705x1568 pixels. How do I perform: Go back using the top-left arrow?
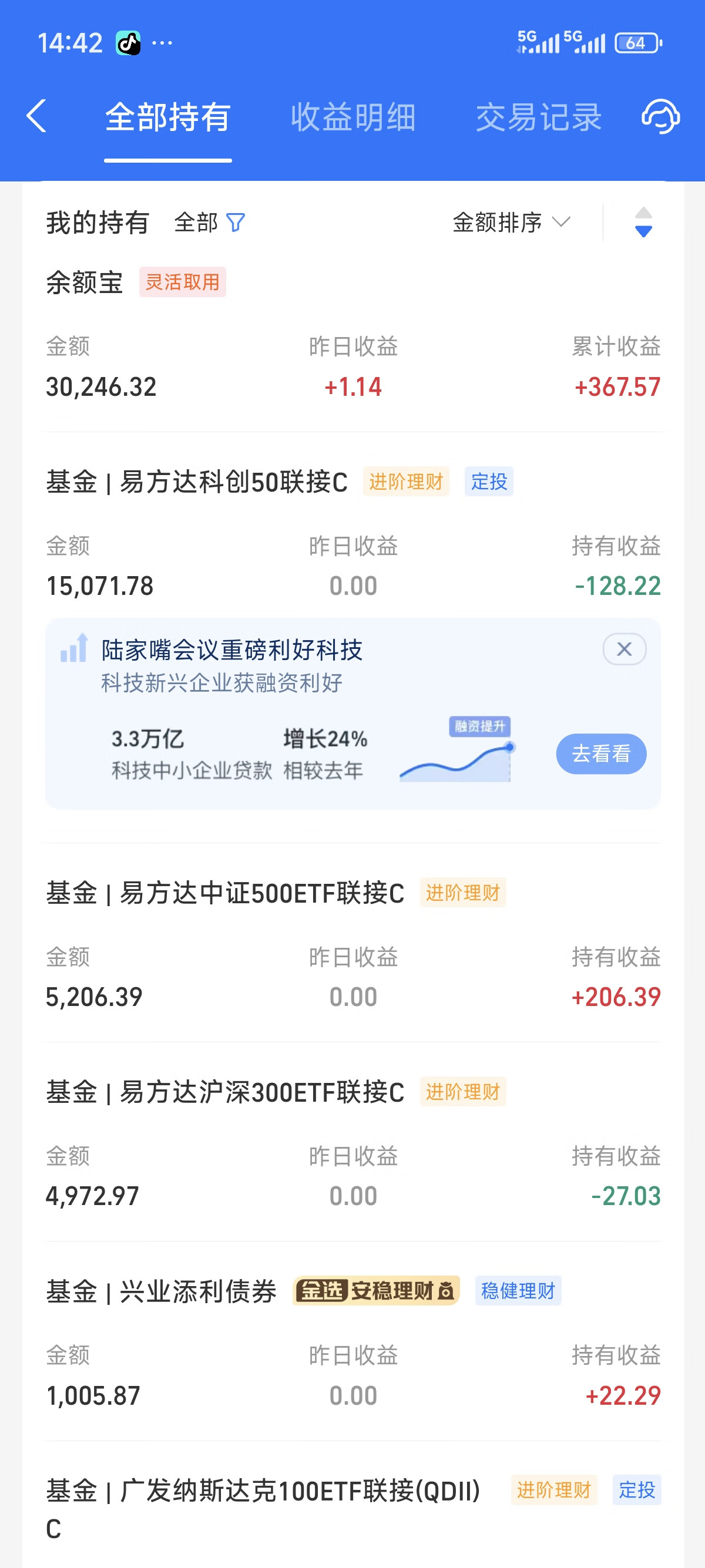(36, 116)
